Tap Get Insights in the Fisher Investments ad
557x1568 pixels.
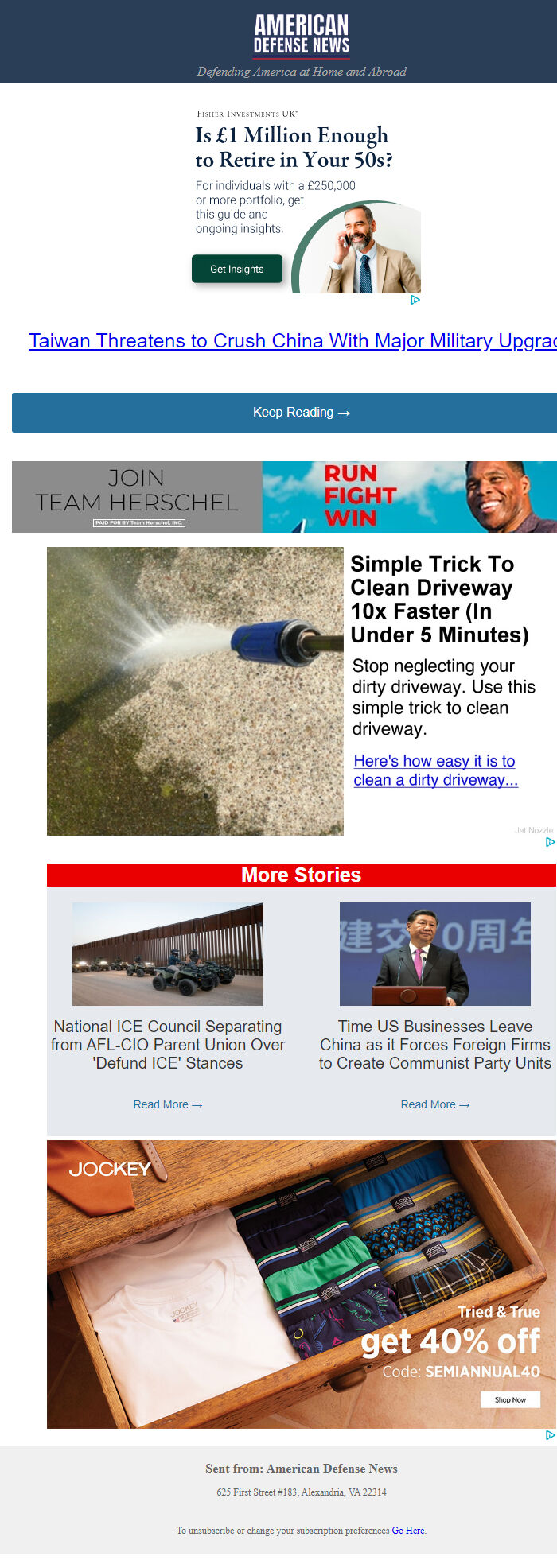point(237,269)
